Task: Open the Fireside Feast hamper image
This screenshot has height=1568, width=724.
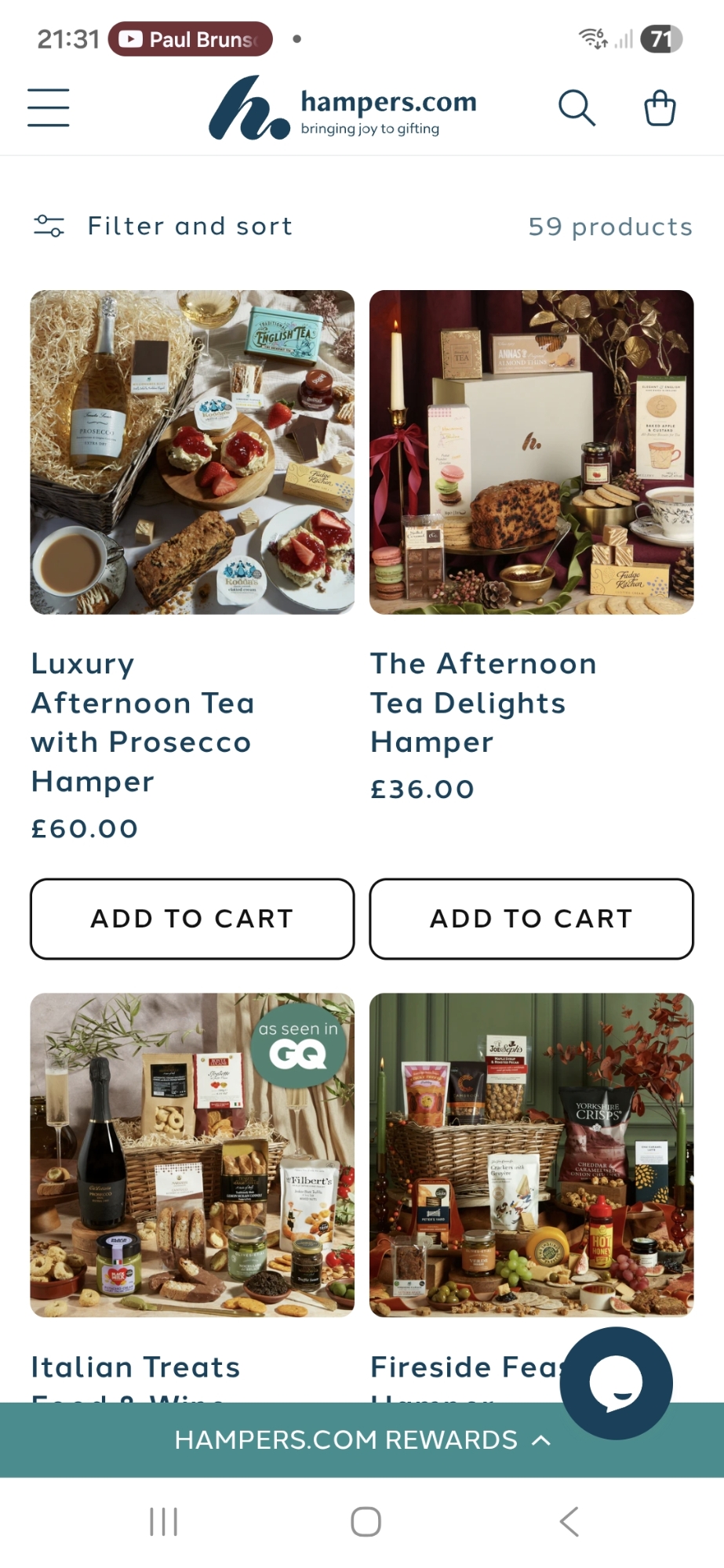Action: pos(531,1154)
